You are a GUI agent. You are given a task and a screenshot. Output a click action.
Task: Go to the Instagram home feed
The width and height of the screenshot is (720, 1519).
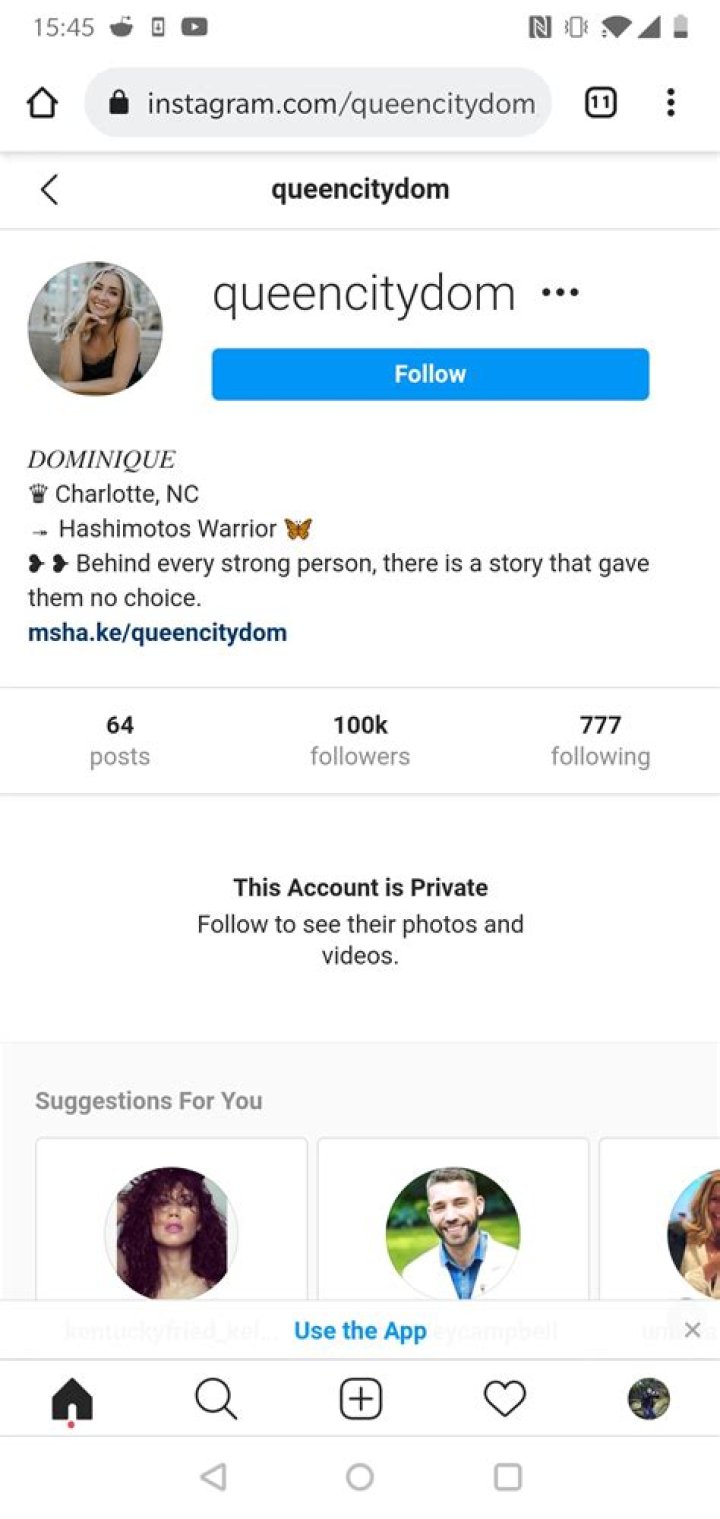72,1399
